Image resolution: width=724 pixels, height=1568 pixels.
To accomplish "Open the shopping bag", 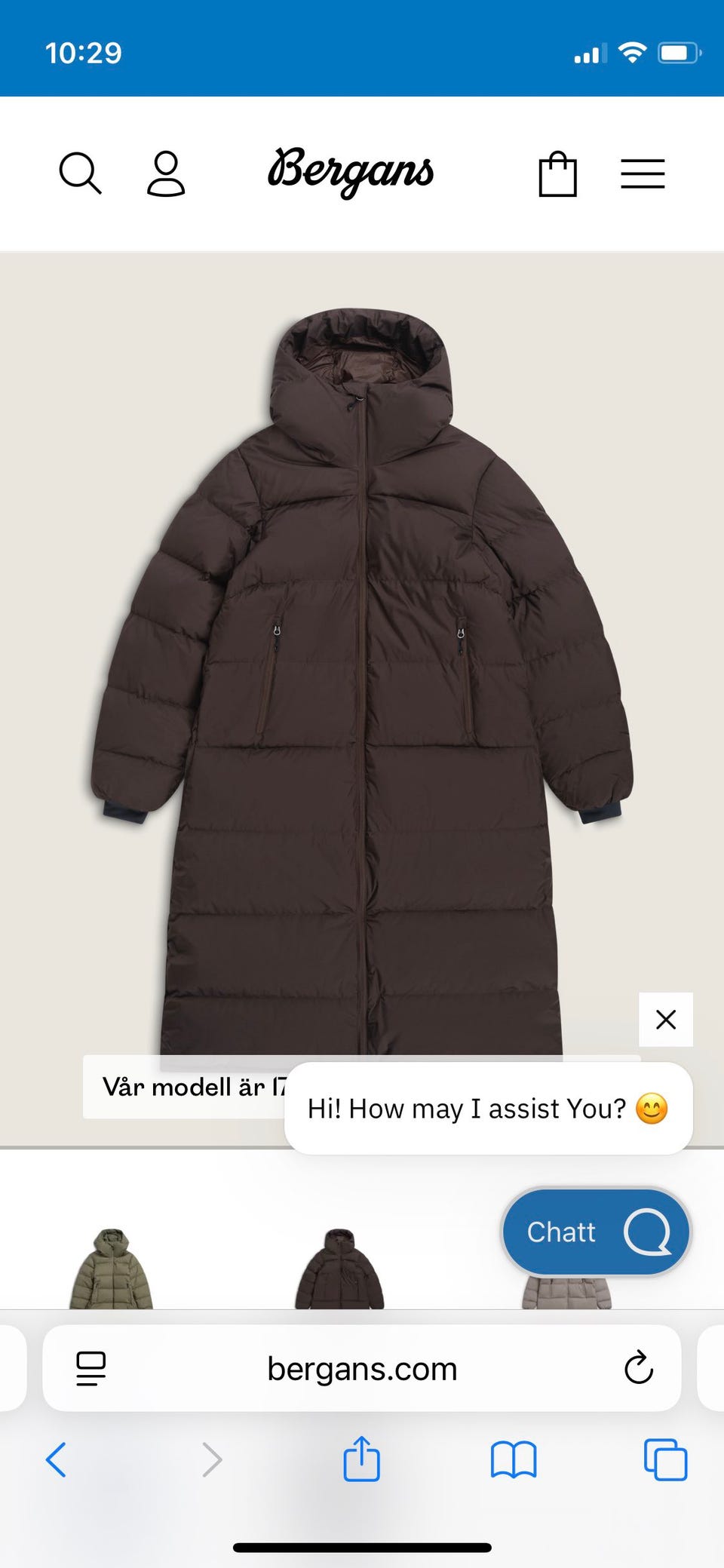I will point(558,175).
